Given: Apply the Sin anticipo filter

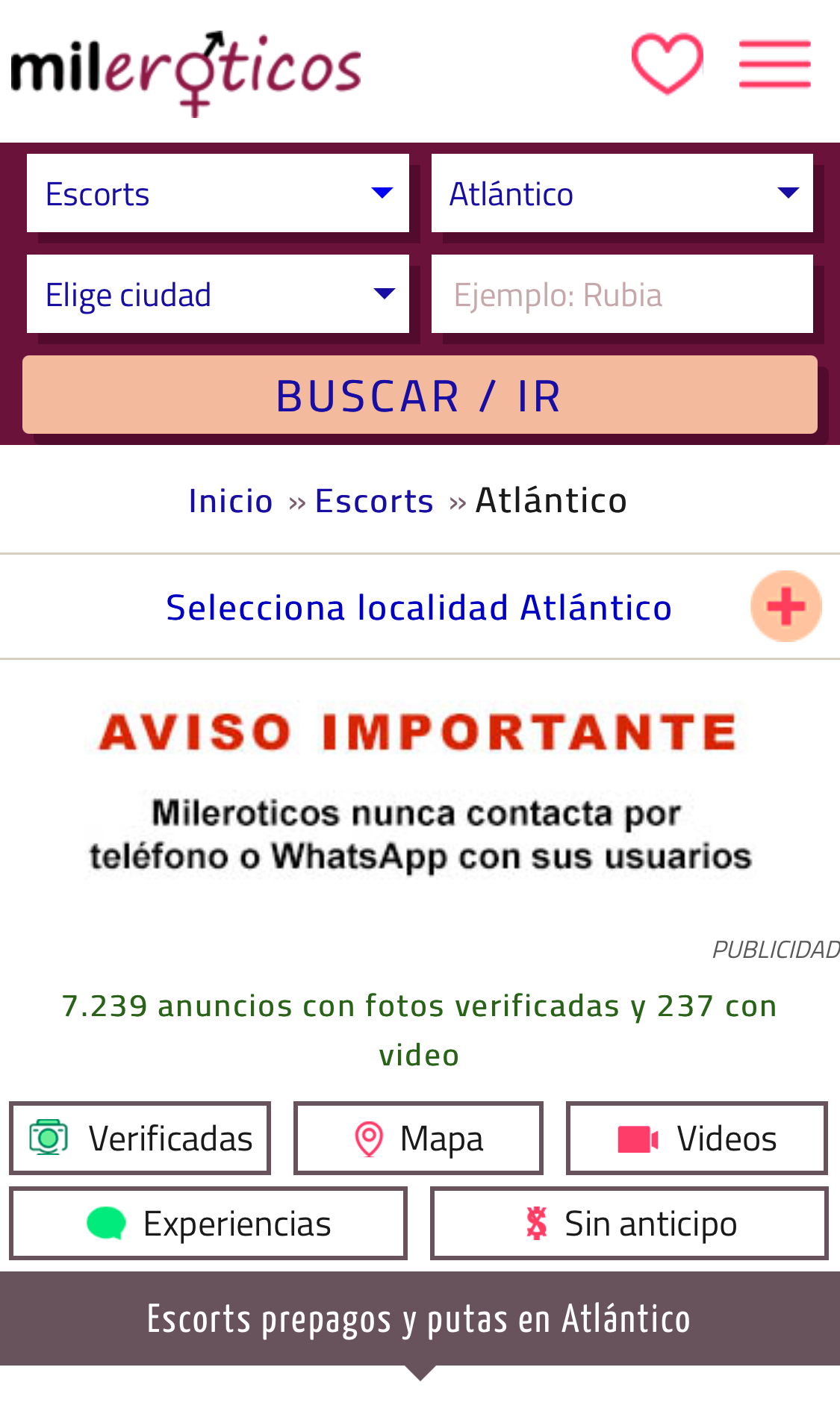Looking at the screenshot, I should [x=629, y=1224].
